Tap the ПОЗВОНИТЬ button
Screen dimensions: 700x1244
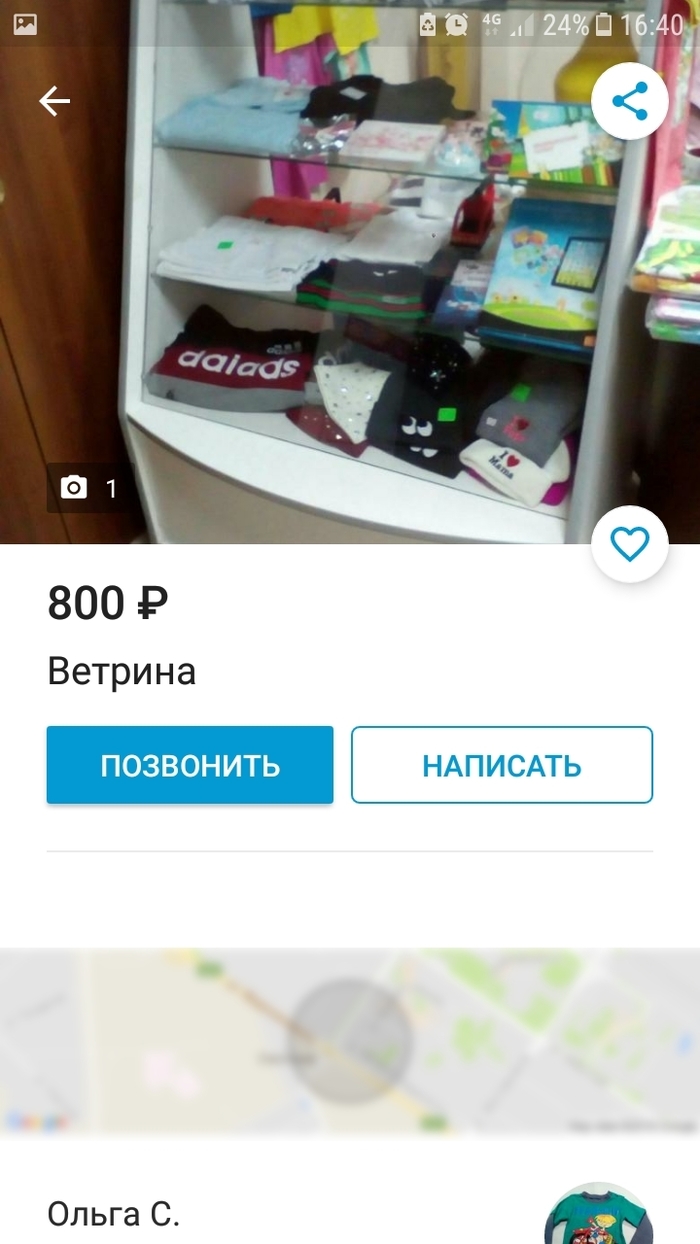click(190, 765)
